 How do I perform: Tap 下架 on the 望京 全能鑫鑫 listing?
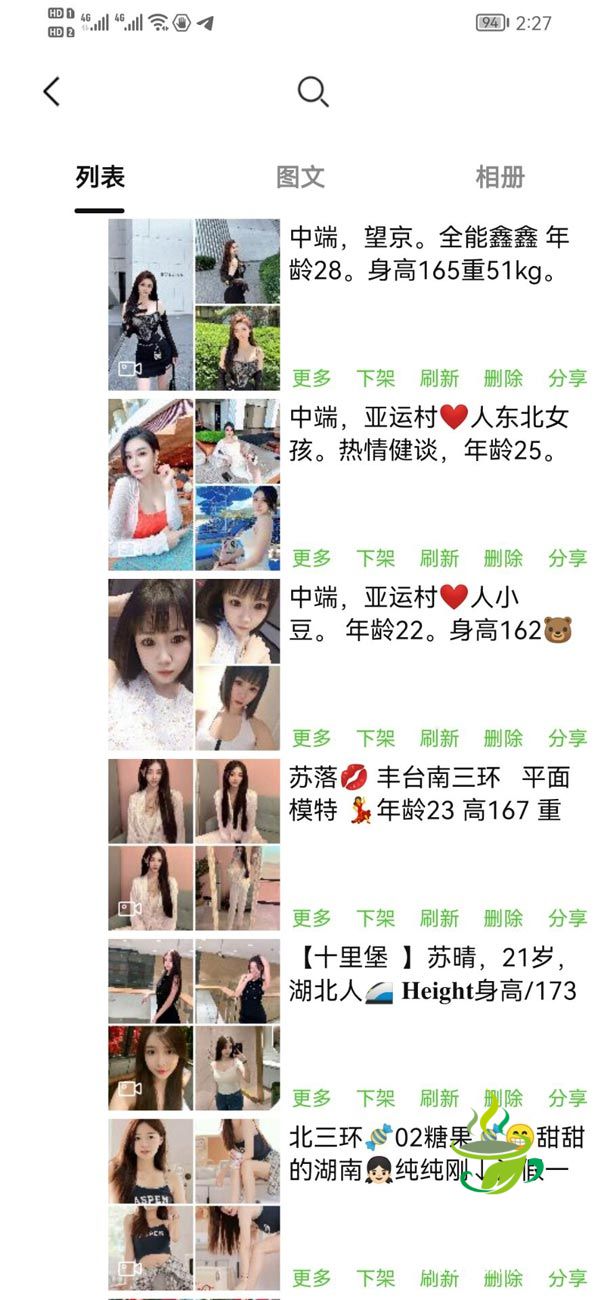pos(376,378)
